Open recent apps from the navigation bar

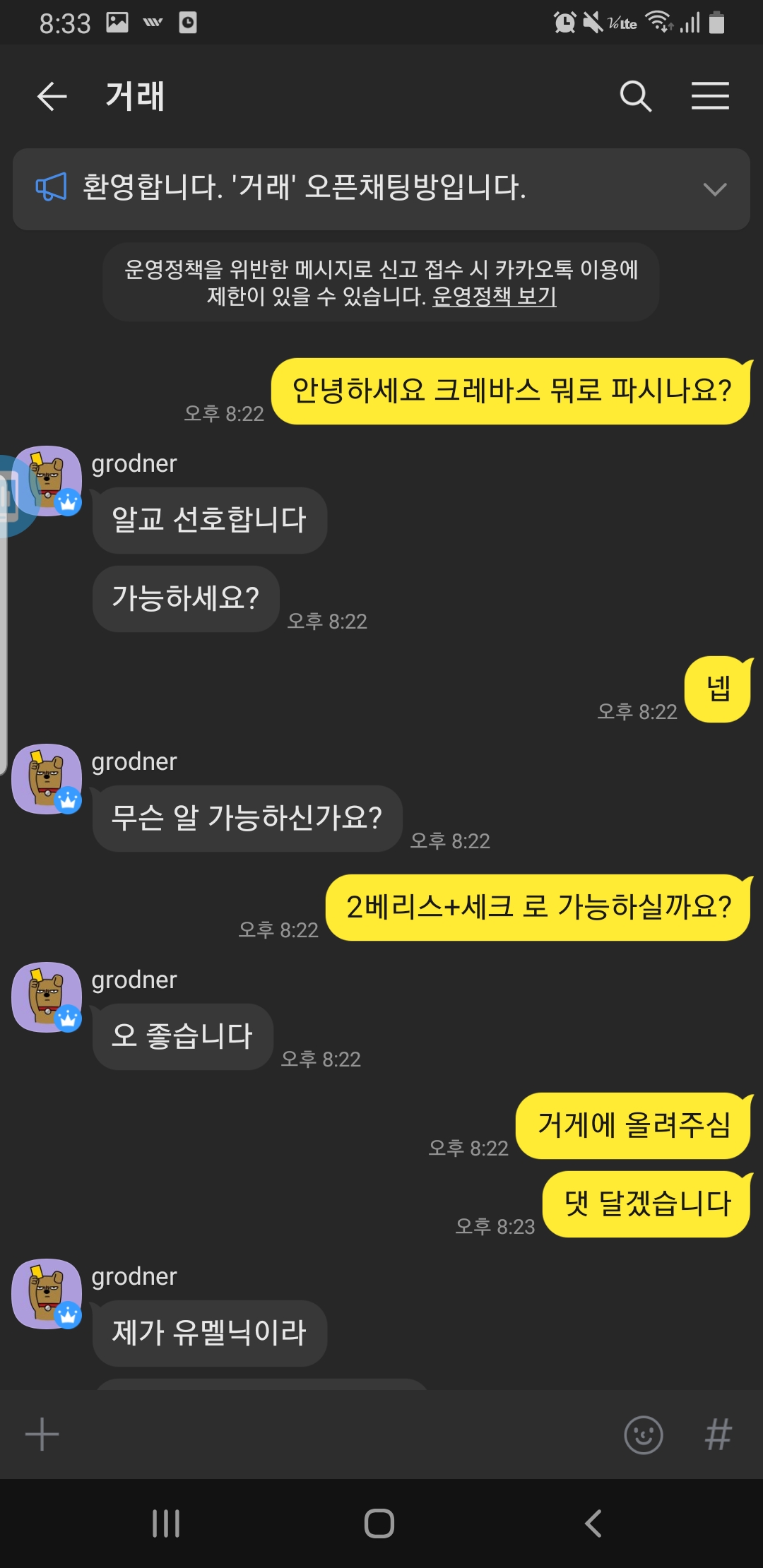click(x=166, y=1524)
